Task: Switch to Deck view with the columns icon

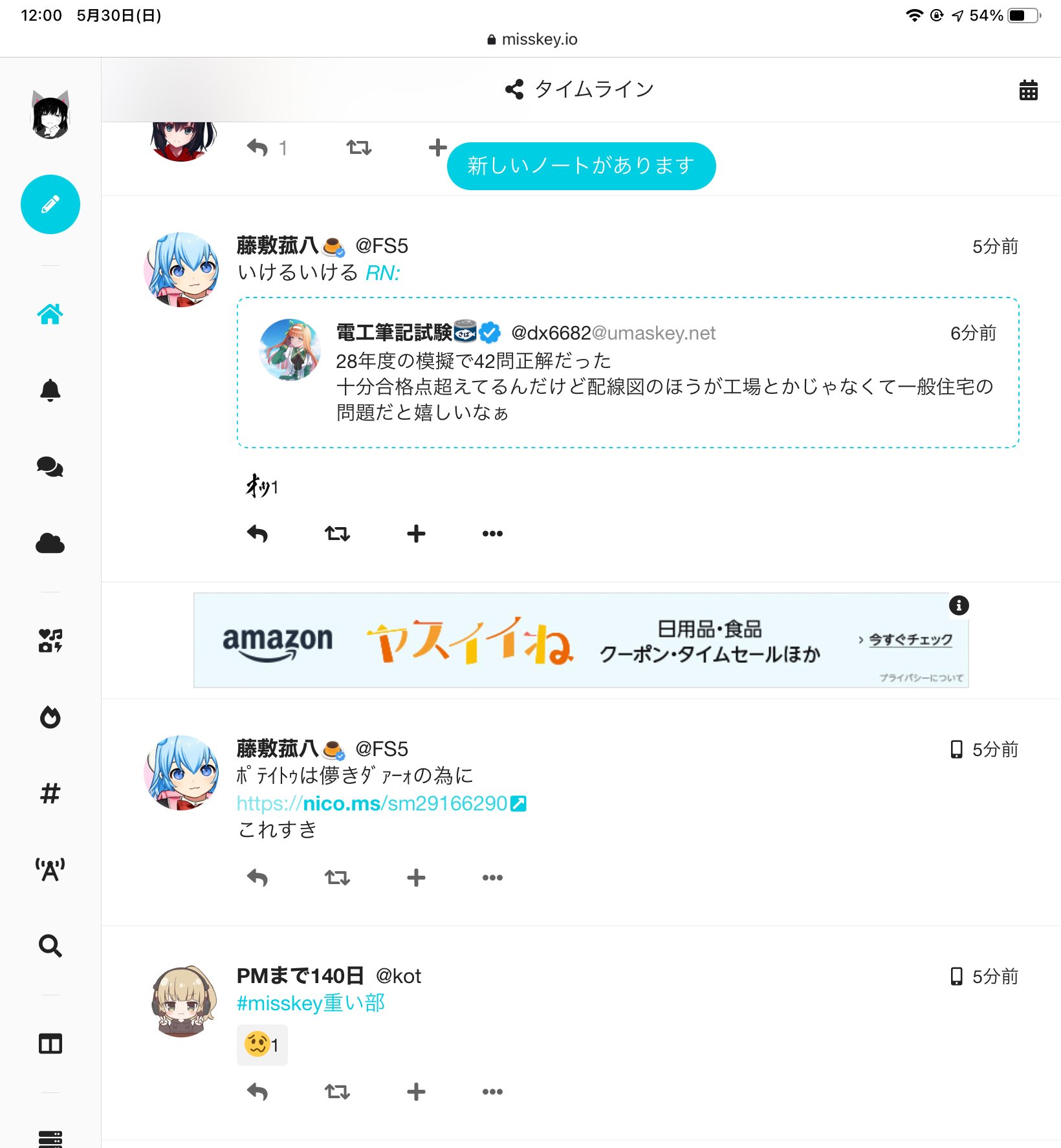Action: 50,1043
